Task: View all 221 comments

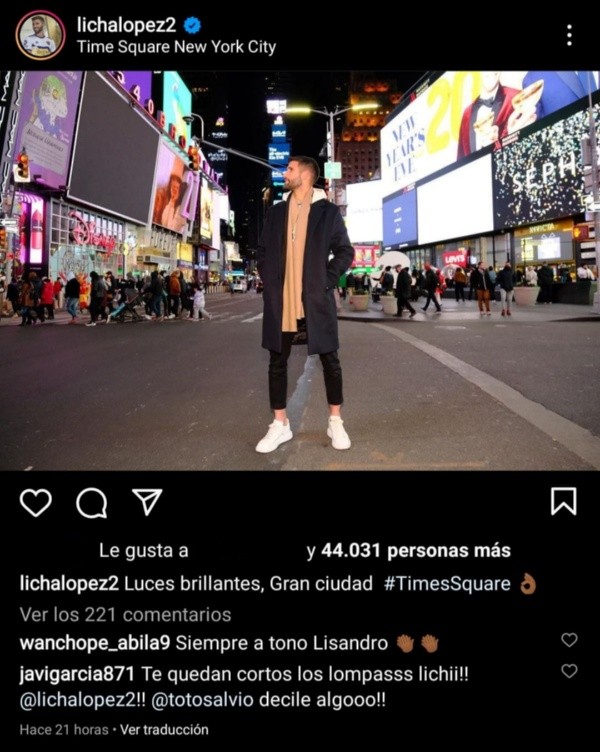Action: pyautogui.click(x=125, y=614)
